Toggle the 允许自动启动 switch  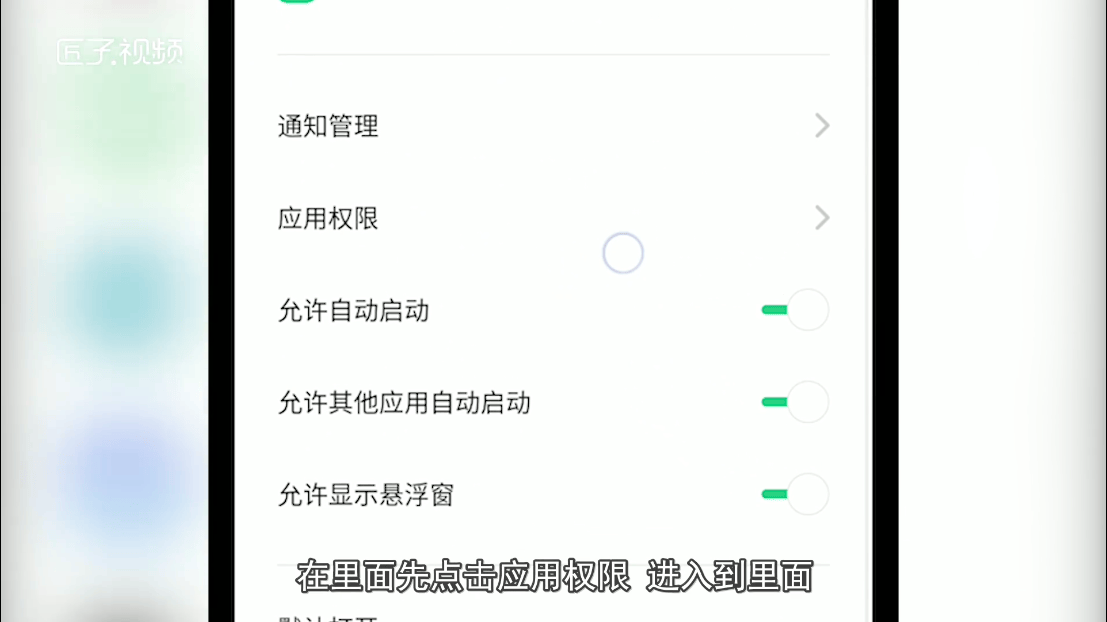[x=795, y=310]
